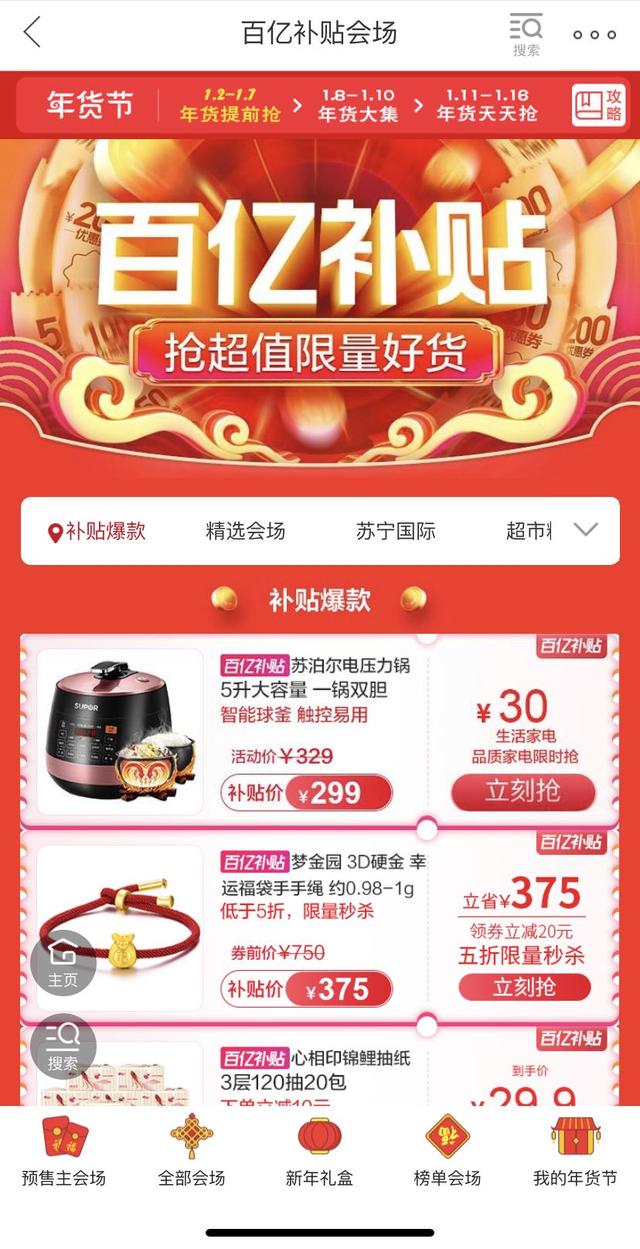Open 我的年货节 in bottom bar
640x1249 pixels.
(575, 1152)
